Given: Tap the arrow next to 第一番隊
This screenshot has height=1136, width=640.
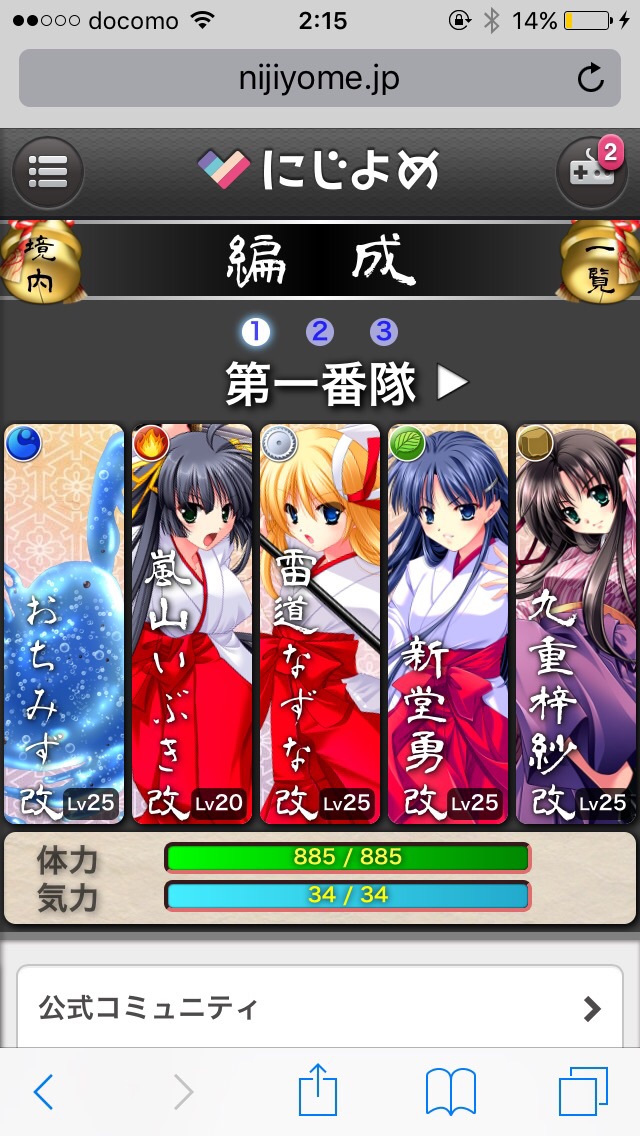Looking at the screenshot, I should pos(452,383).
